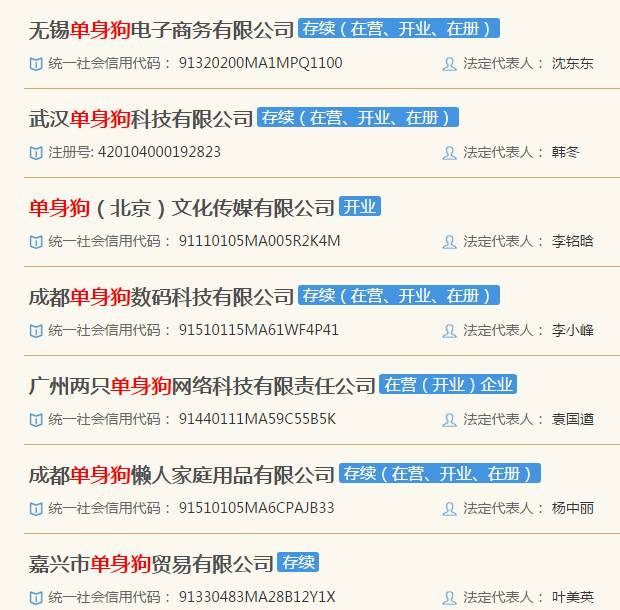This screenshot has width=620, height=610.
Task: Open 成都单身狗懒人家庭用品有限公司 result
Action: point(181,475)
